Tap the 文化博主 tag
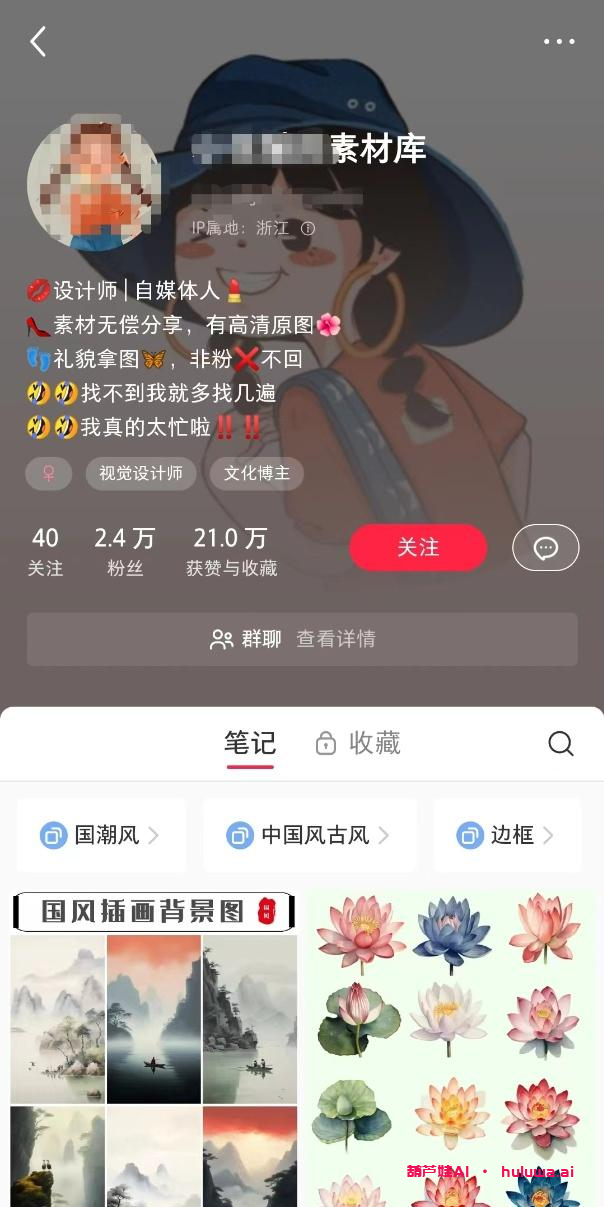This screenshot has width=604, height=1207. tap(256, 473)
